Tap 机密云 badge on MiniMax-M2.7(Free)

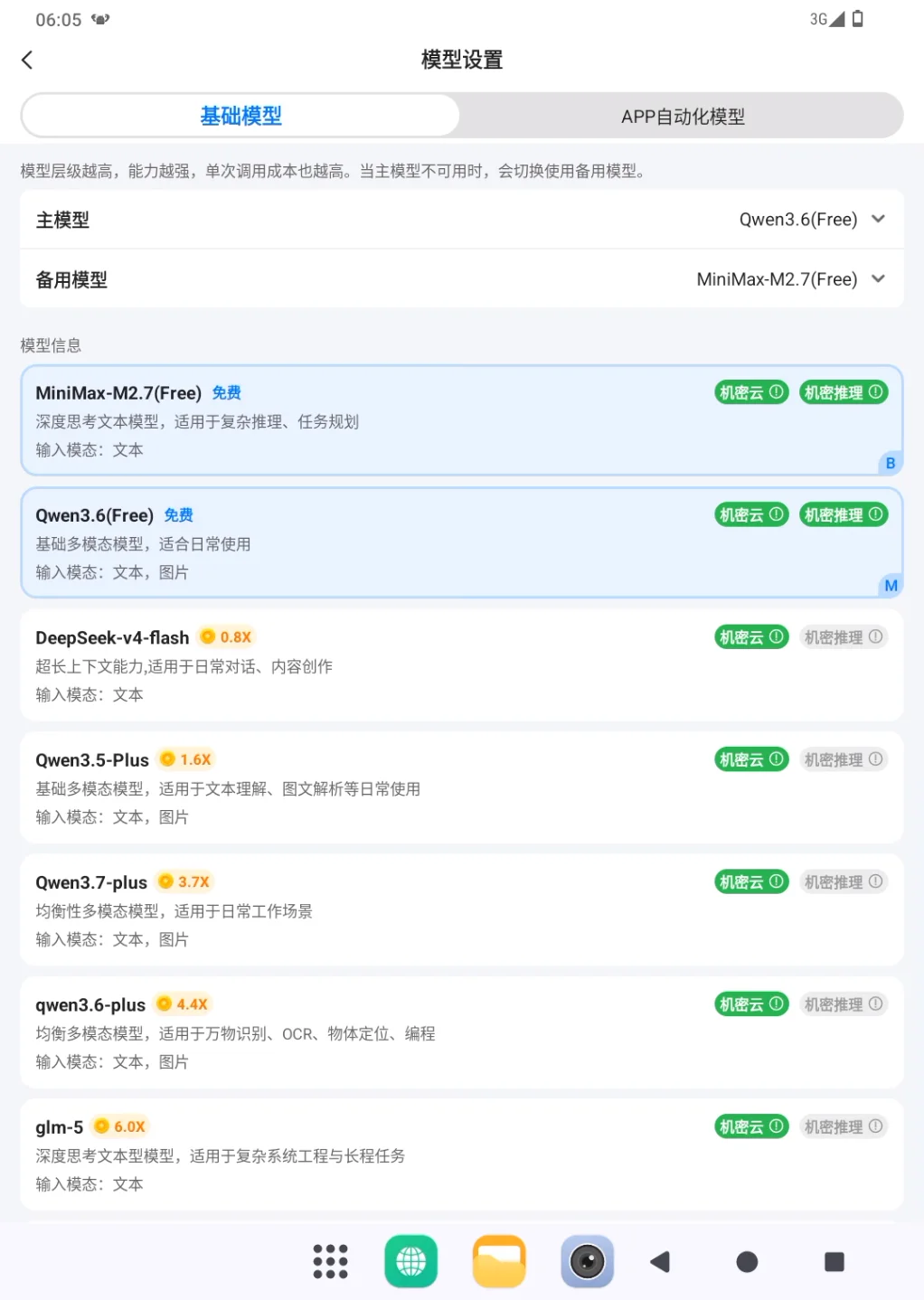(751, 392)
